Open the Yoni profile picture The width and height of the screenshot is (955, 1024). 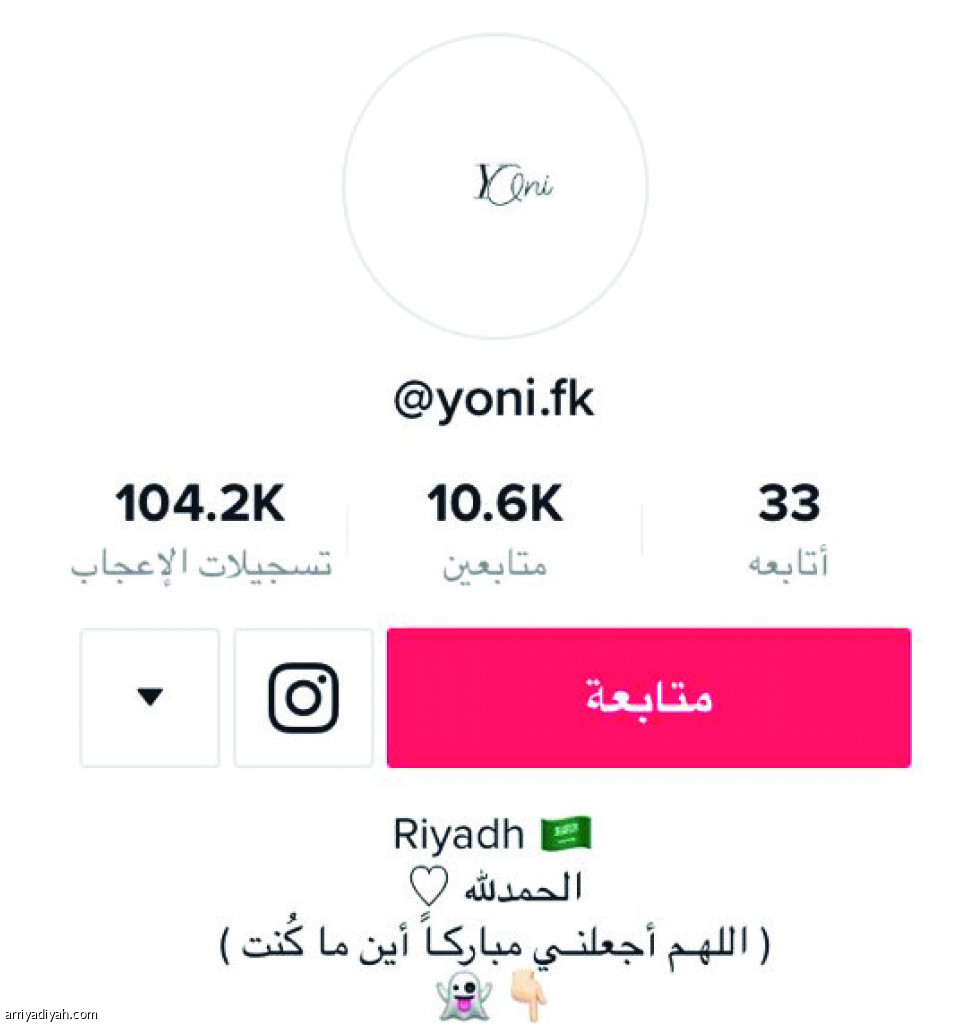[x=495, y=186]
